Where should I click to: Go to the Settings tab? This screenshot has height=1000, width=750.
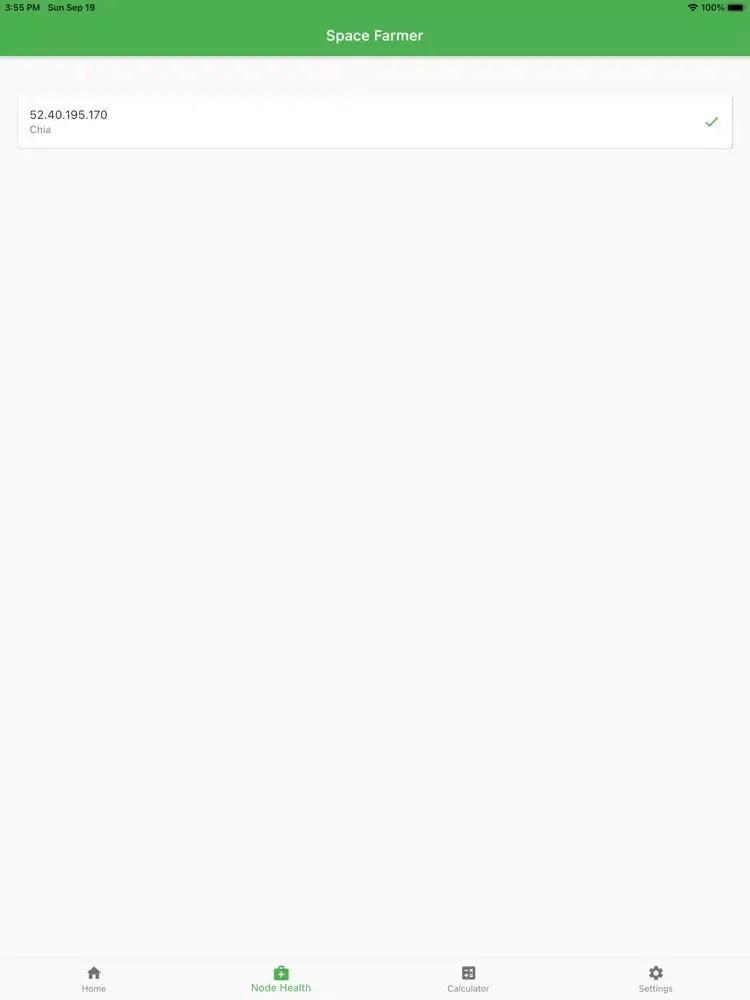click(655, 978)
